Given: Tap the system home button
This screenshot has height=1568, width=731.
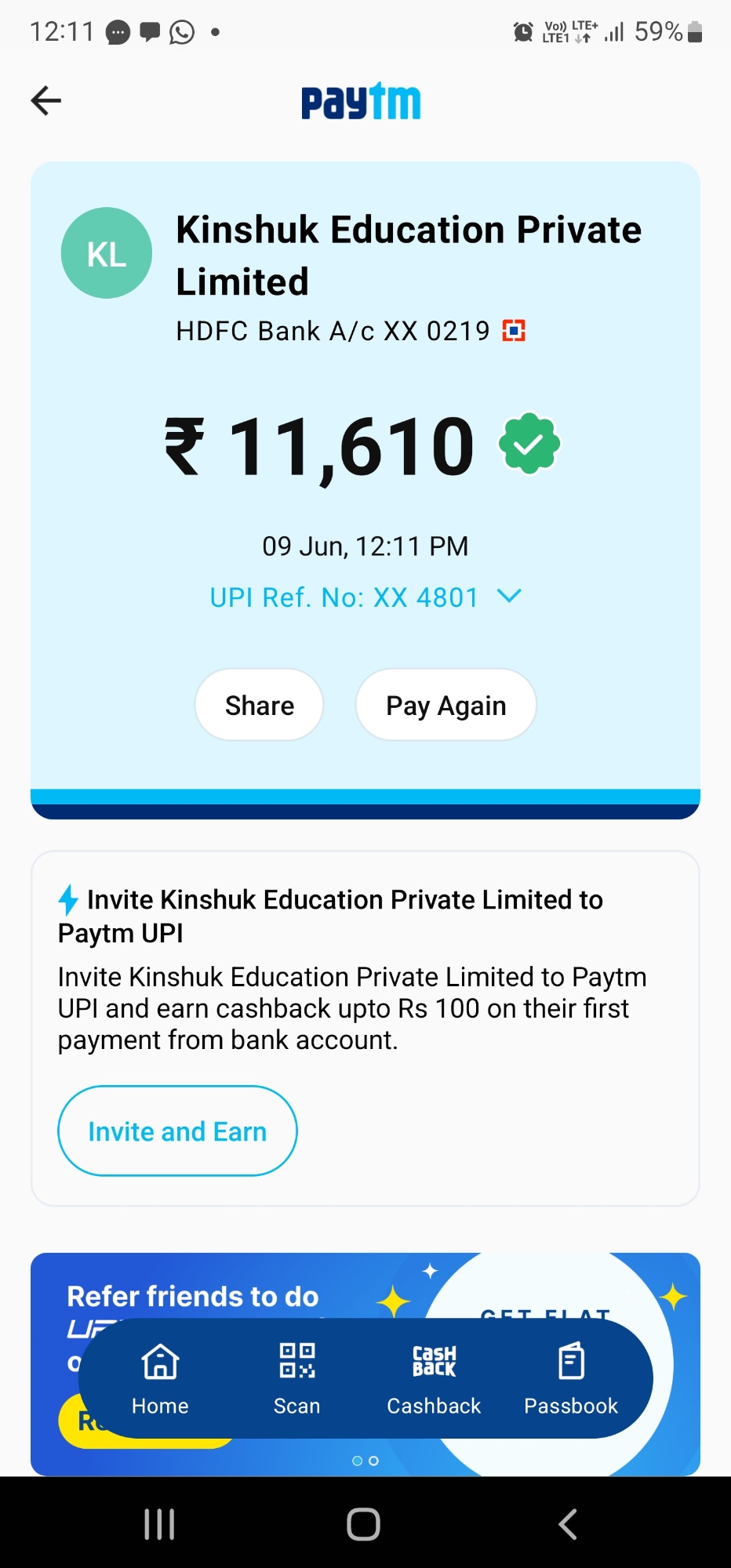Looking at the screenshot, I should (x=364, y=1524).
